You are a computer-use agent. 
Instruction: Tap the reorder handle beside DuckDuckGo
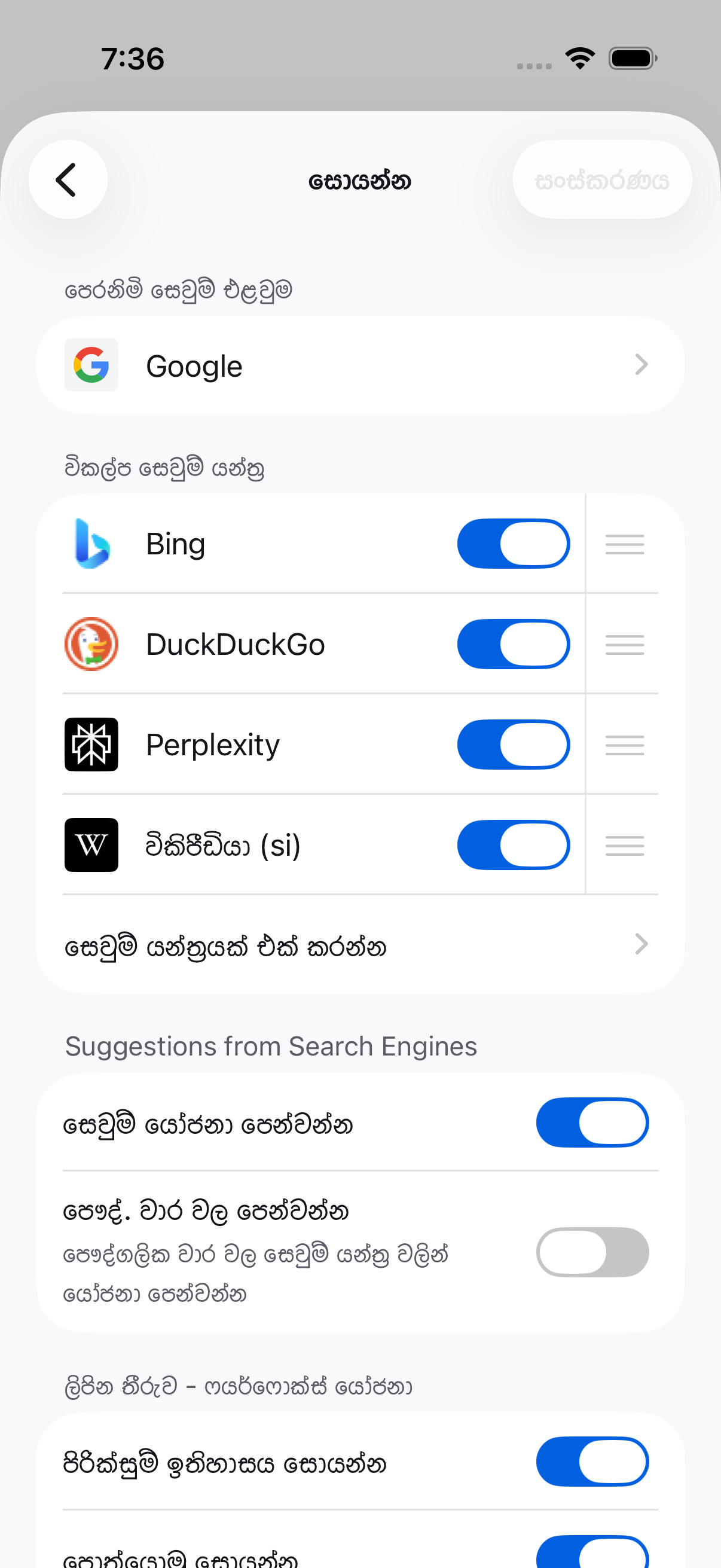point(624,644)
